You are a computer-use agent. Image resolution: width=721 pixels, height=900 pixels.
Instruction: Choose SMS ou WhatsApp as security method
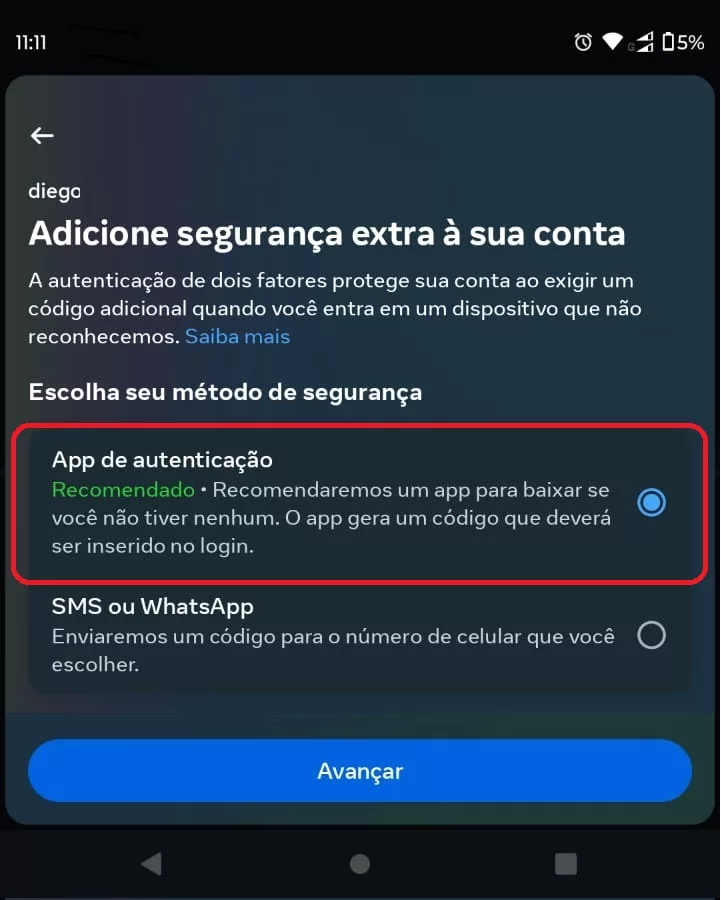[x=651, y=635]
